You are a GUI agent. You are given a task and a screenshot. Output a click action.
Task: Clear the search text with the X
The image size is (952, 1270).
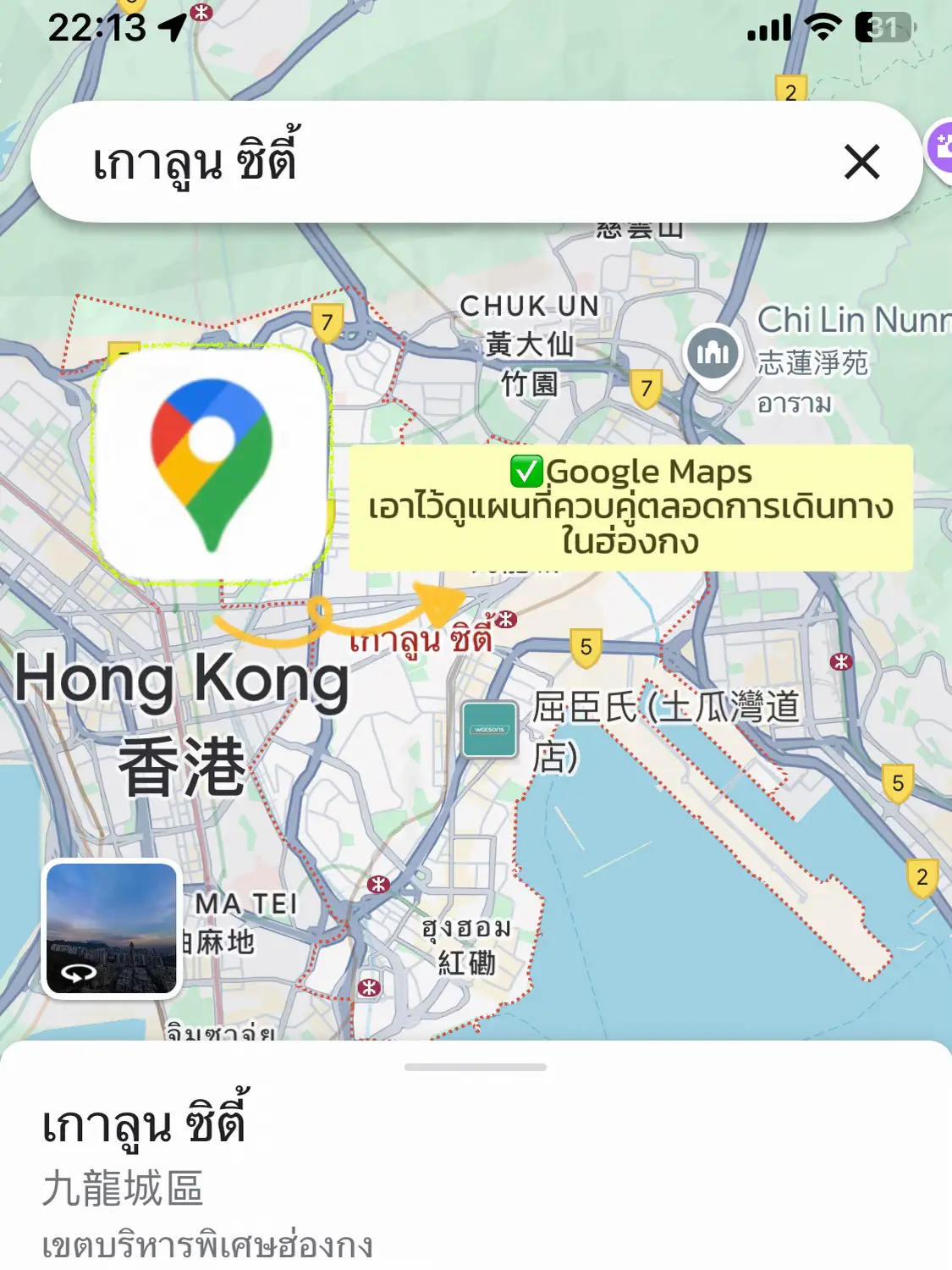[861, 162]
